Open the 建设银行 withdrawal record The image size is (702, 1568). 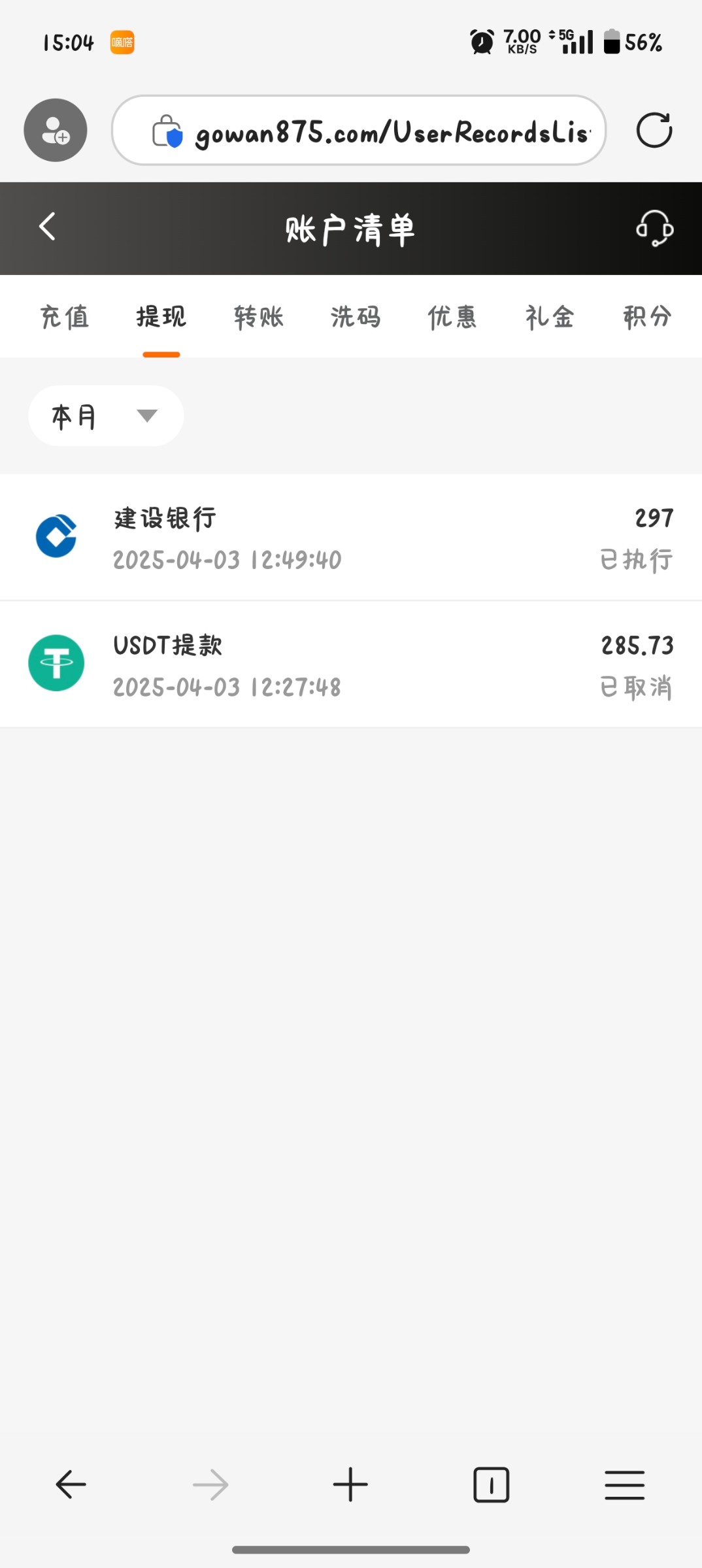[351, 538]
